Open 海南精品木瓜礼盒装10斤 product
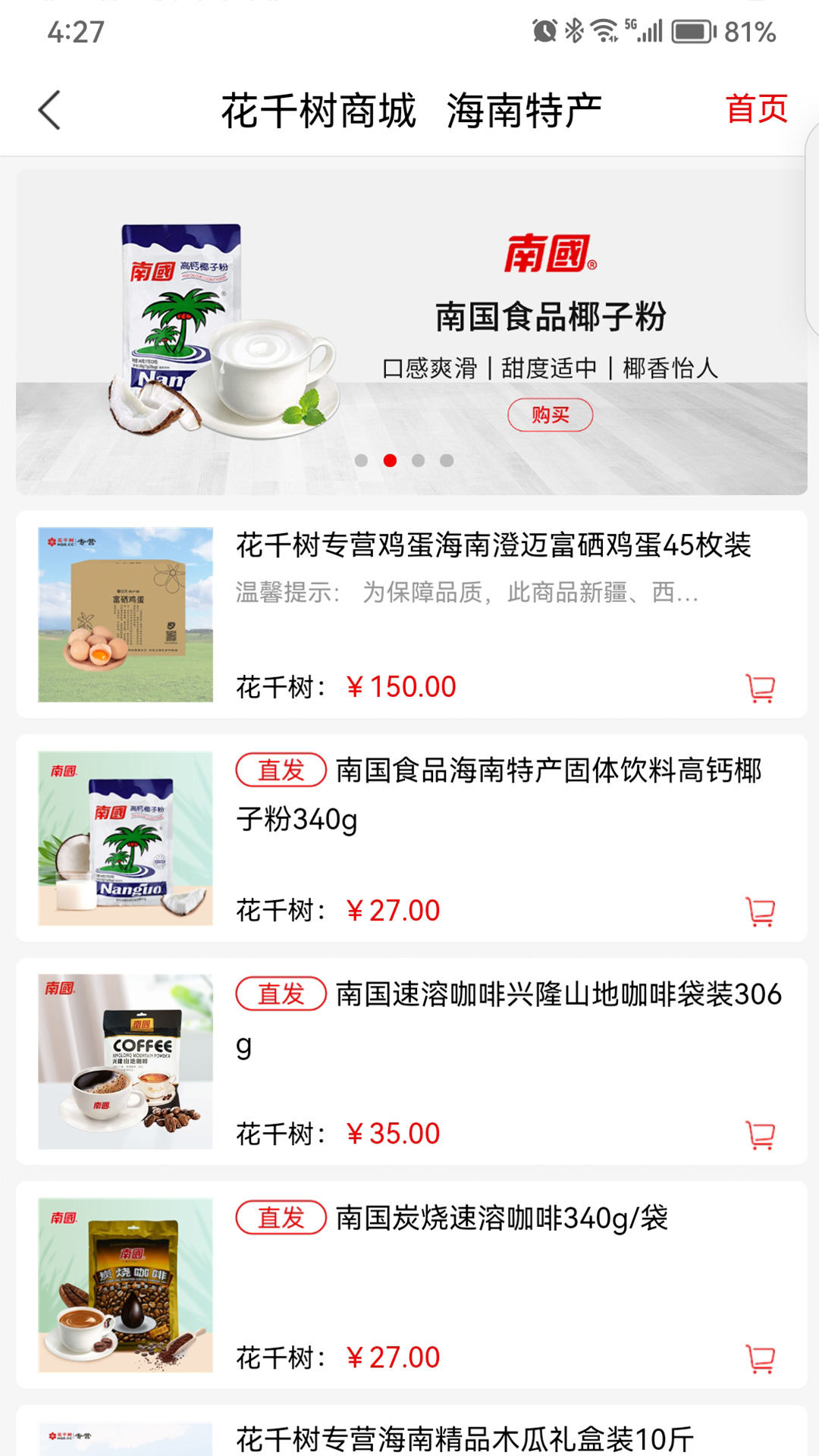819x1456 pixels. click(464, 1438)
